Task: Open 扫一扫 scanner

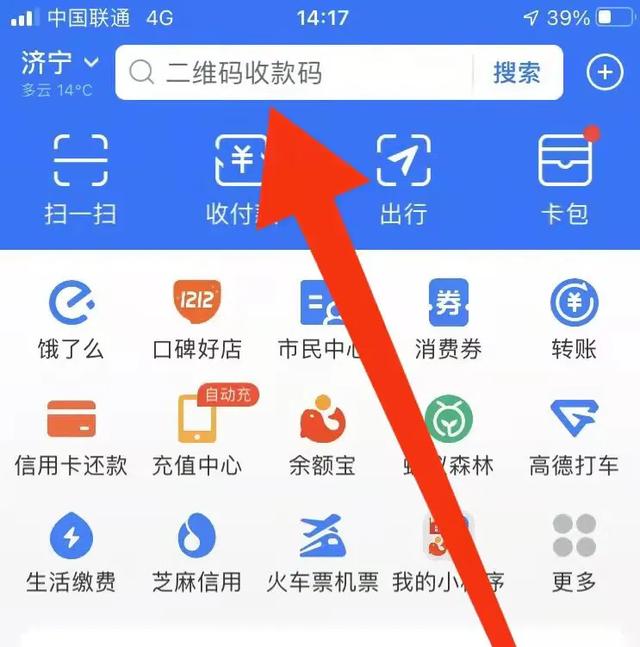Action: [80, 180]
